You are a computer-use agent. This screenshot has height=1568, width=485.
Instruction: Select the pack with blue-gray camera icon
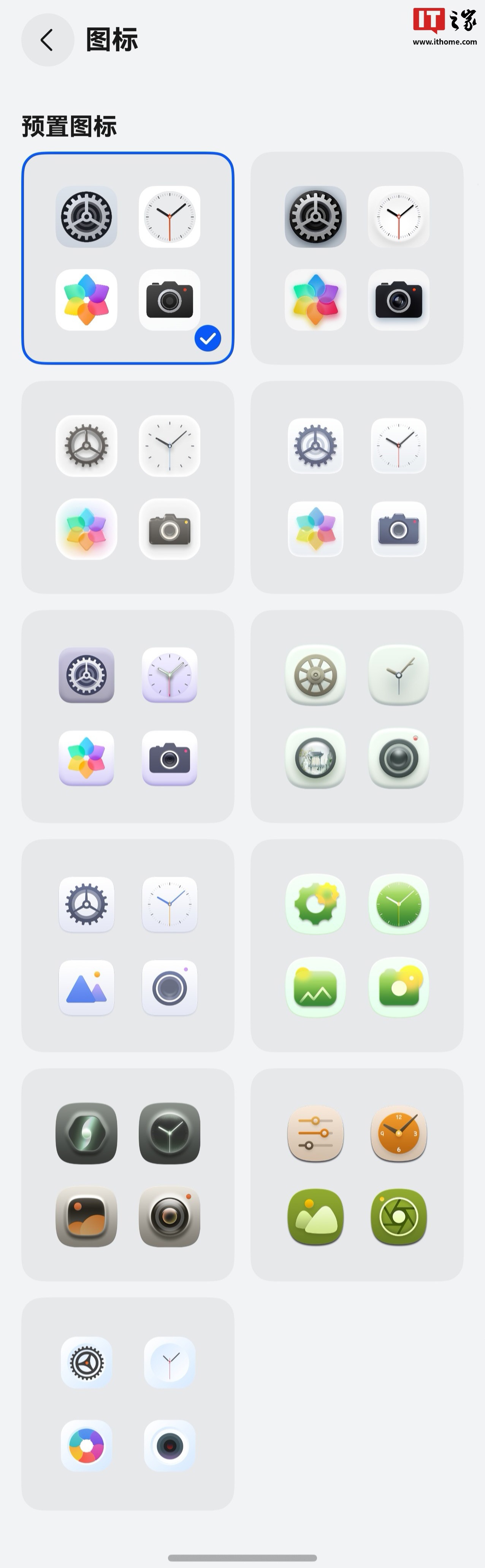pos(357,487)
